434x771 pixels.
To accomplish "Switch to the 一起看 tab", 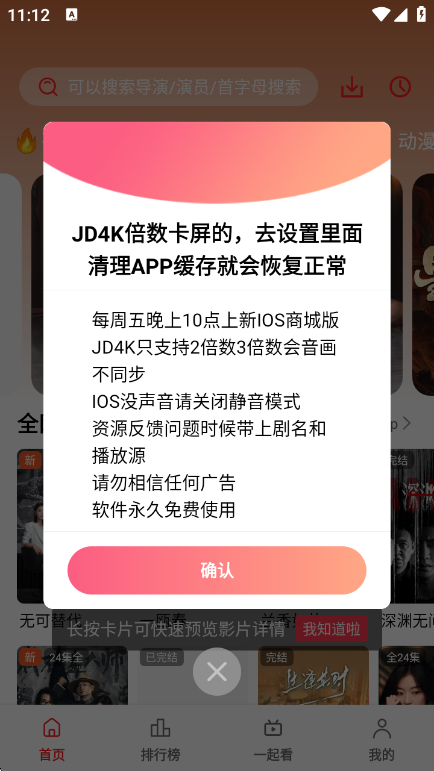I will click(273, 740).
